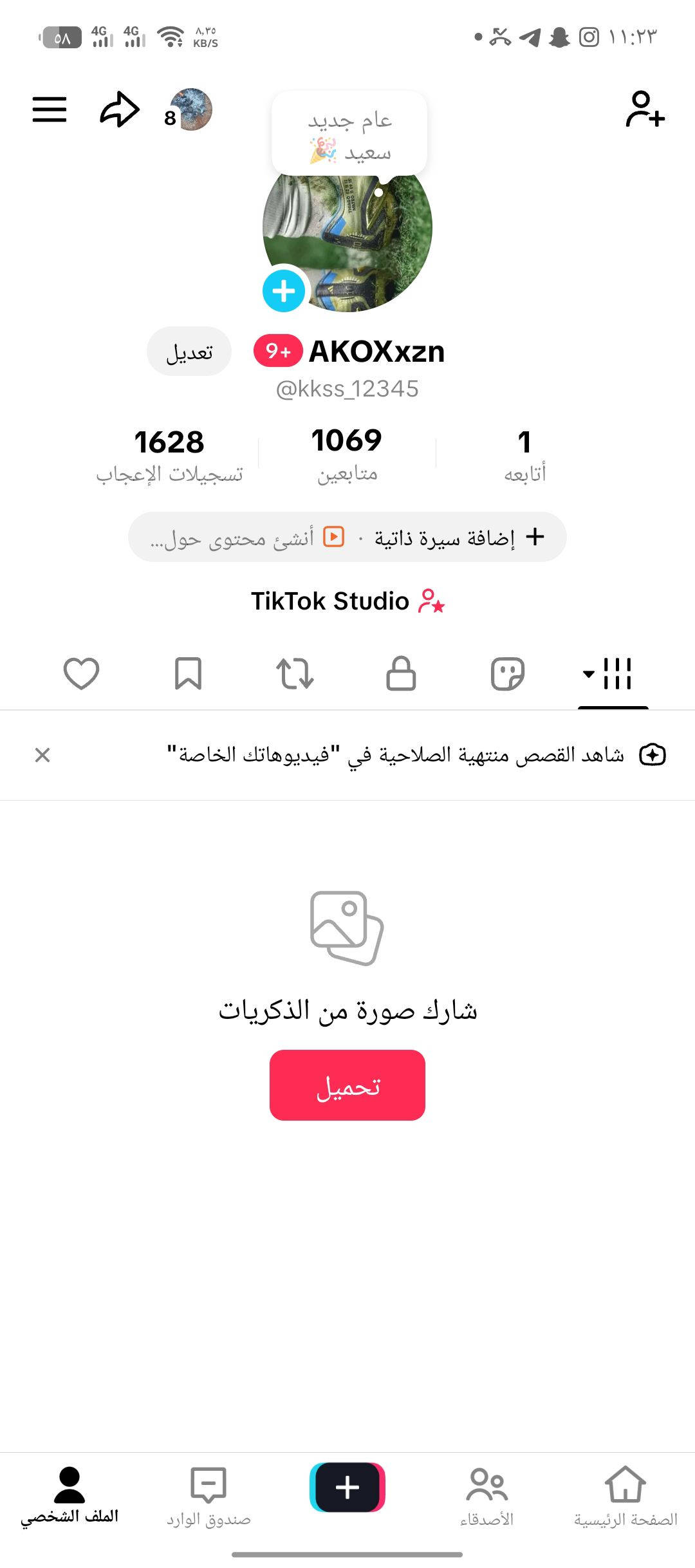This screenshot has width=695, height=1568.
Task: Share the profile via arrow icon
Action: [x=120, y=109]
